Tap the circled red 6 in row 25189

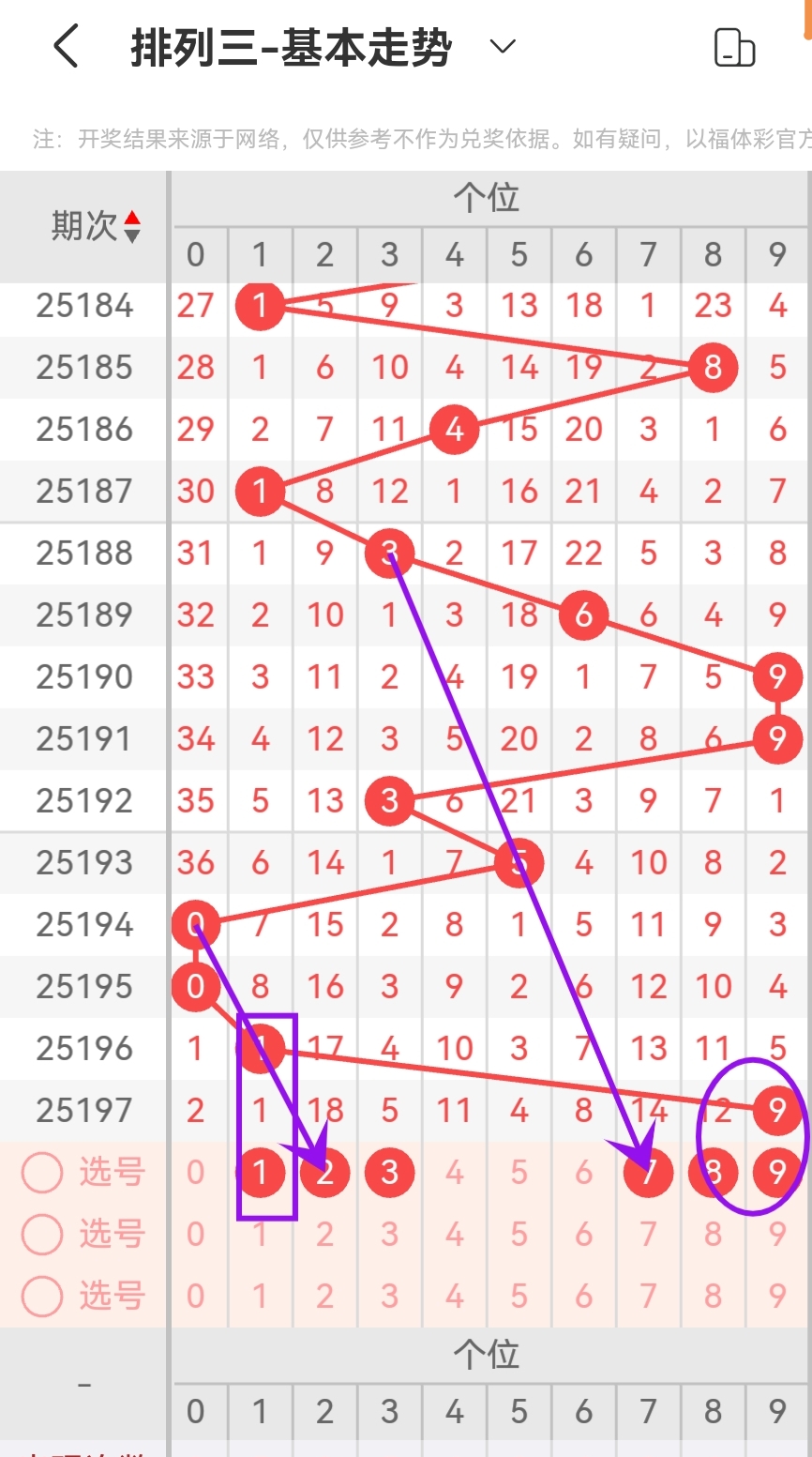[x=583, y=615]
